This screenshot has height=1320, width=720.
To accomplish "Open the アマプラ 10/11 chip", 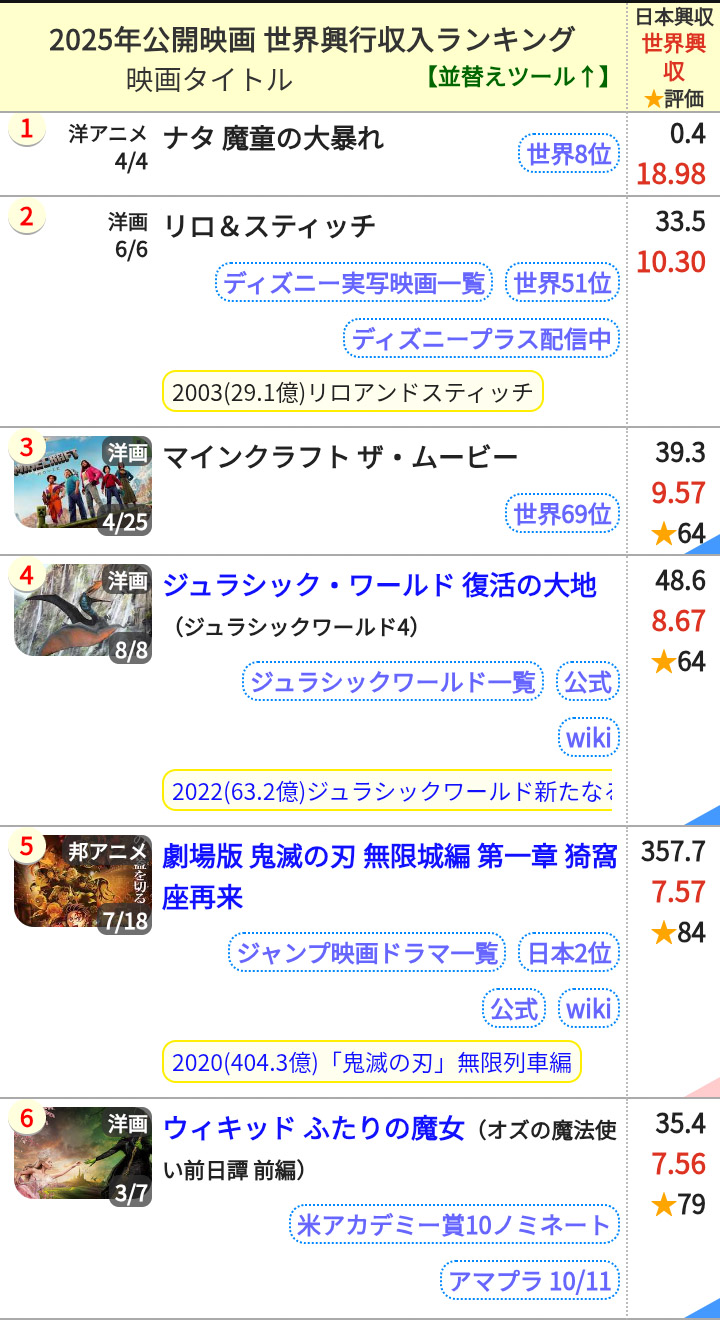I will [530, 1281].
